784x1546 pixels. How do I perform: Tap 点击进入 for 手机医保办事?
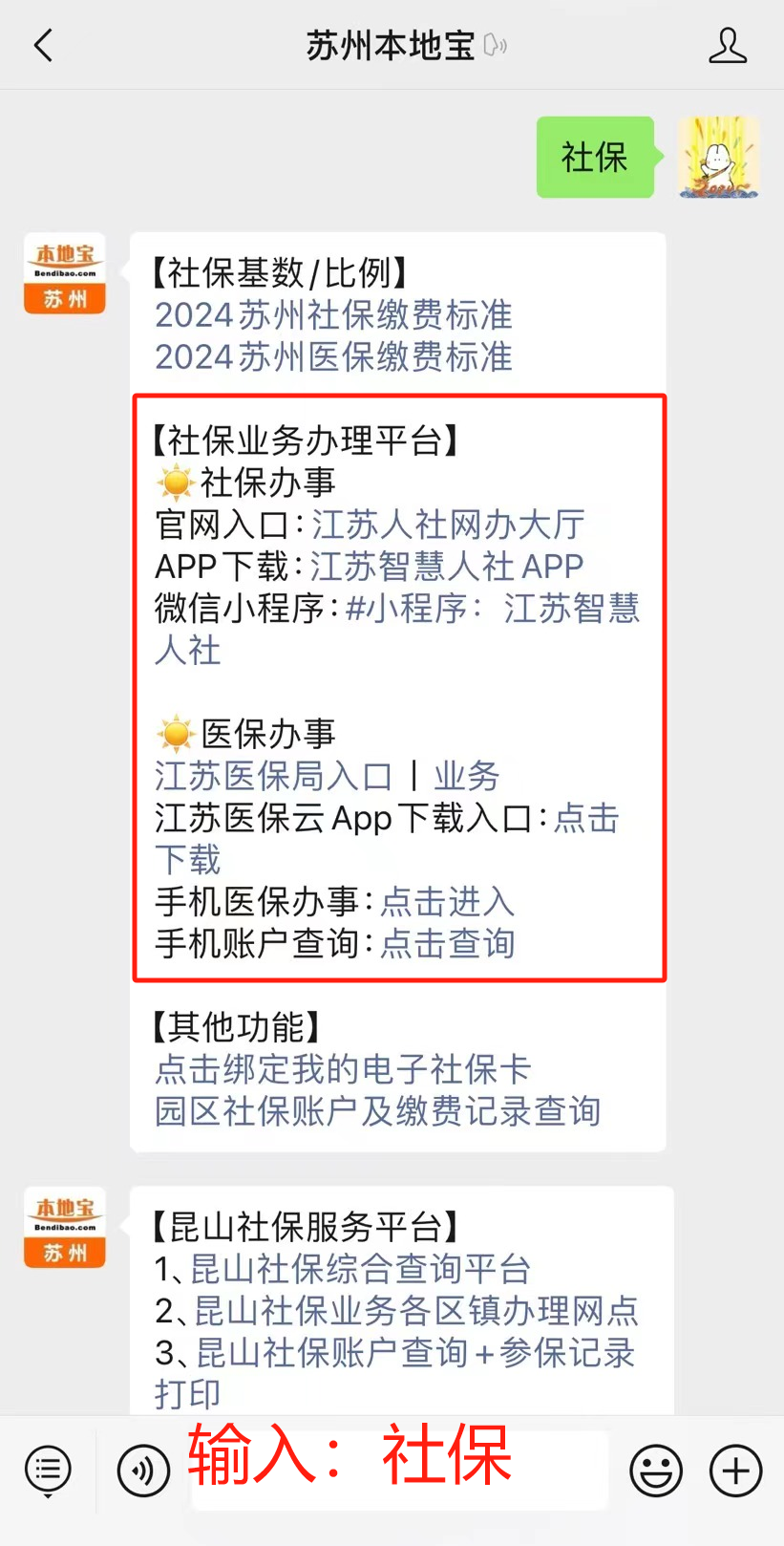(x=447, y=902)
